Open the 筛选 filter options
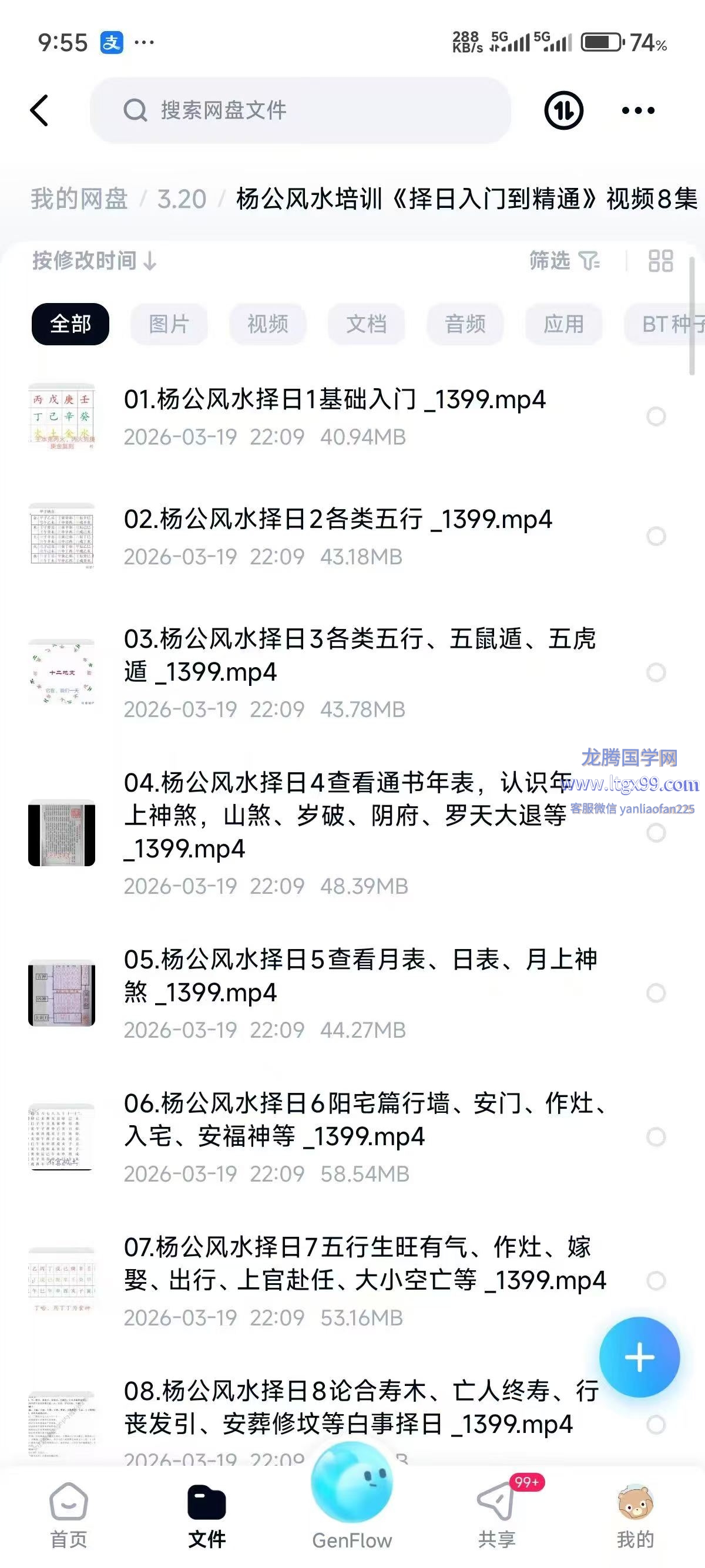 (x=564, y=261)
